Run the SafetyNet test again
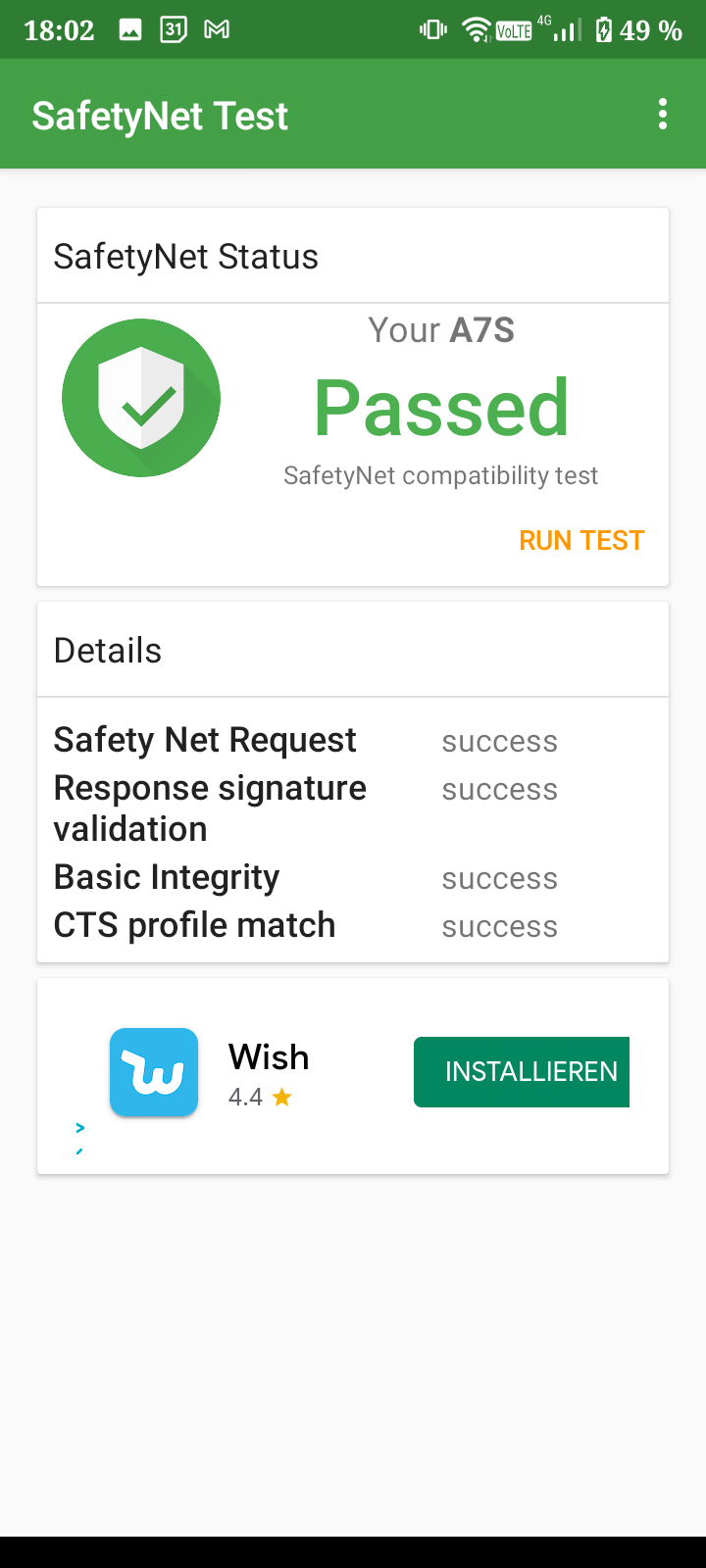This screenshot has height=1568, width=706. (581, 541)
